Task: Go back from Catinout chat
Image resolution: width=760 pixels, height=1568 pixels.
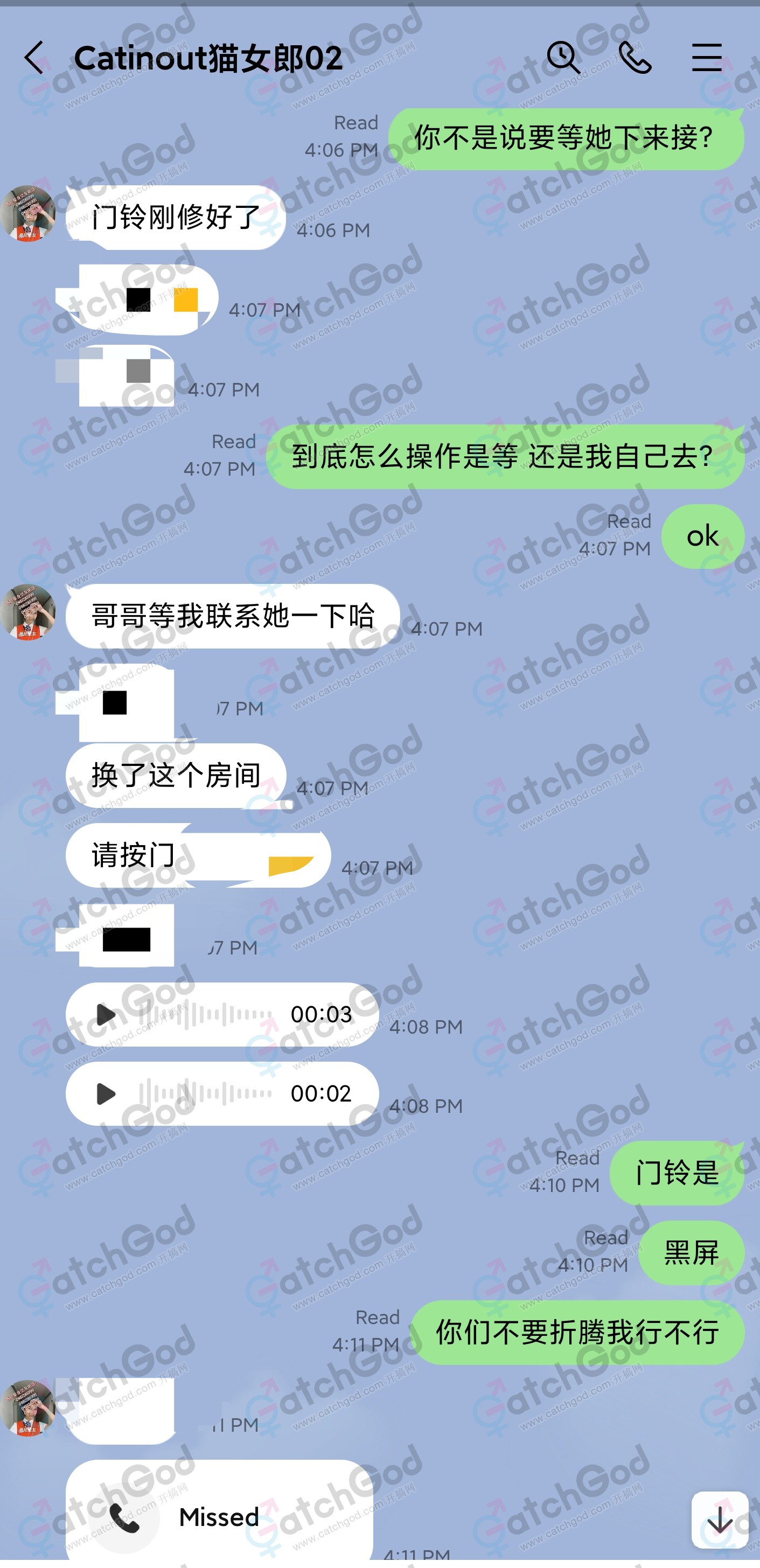Action: 34,58
